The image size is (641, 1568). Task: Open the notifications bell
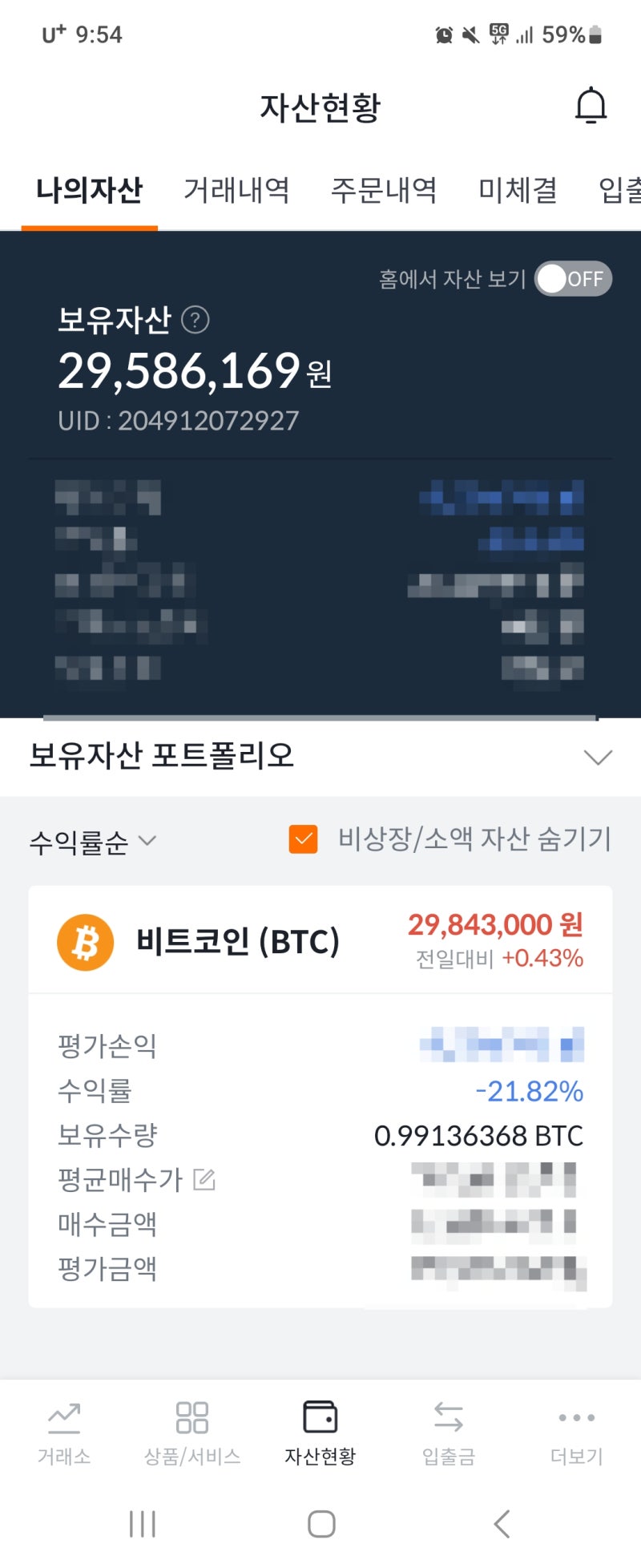pos(591,106)
